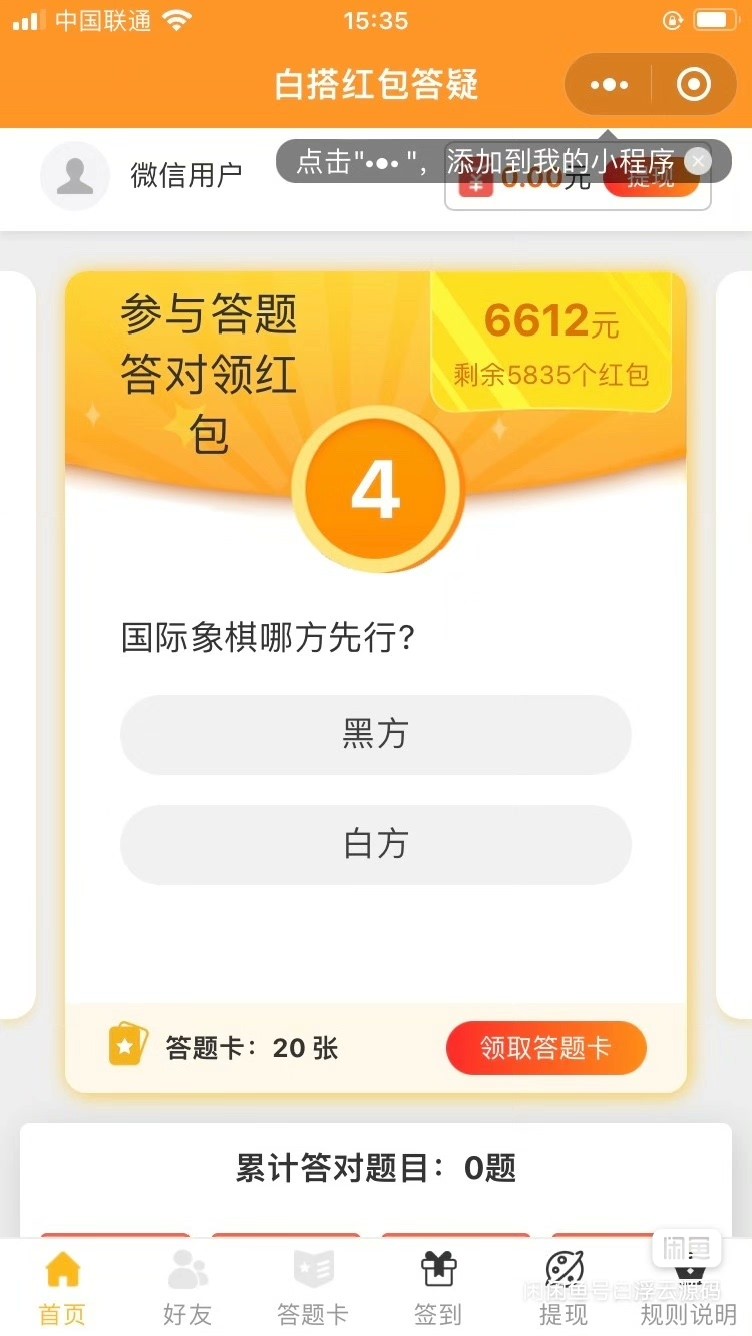Viewport: 752px width, 1336px height.
Task: Close the mini program via the circle icon
Action: click(693, 85)
